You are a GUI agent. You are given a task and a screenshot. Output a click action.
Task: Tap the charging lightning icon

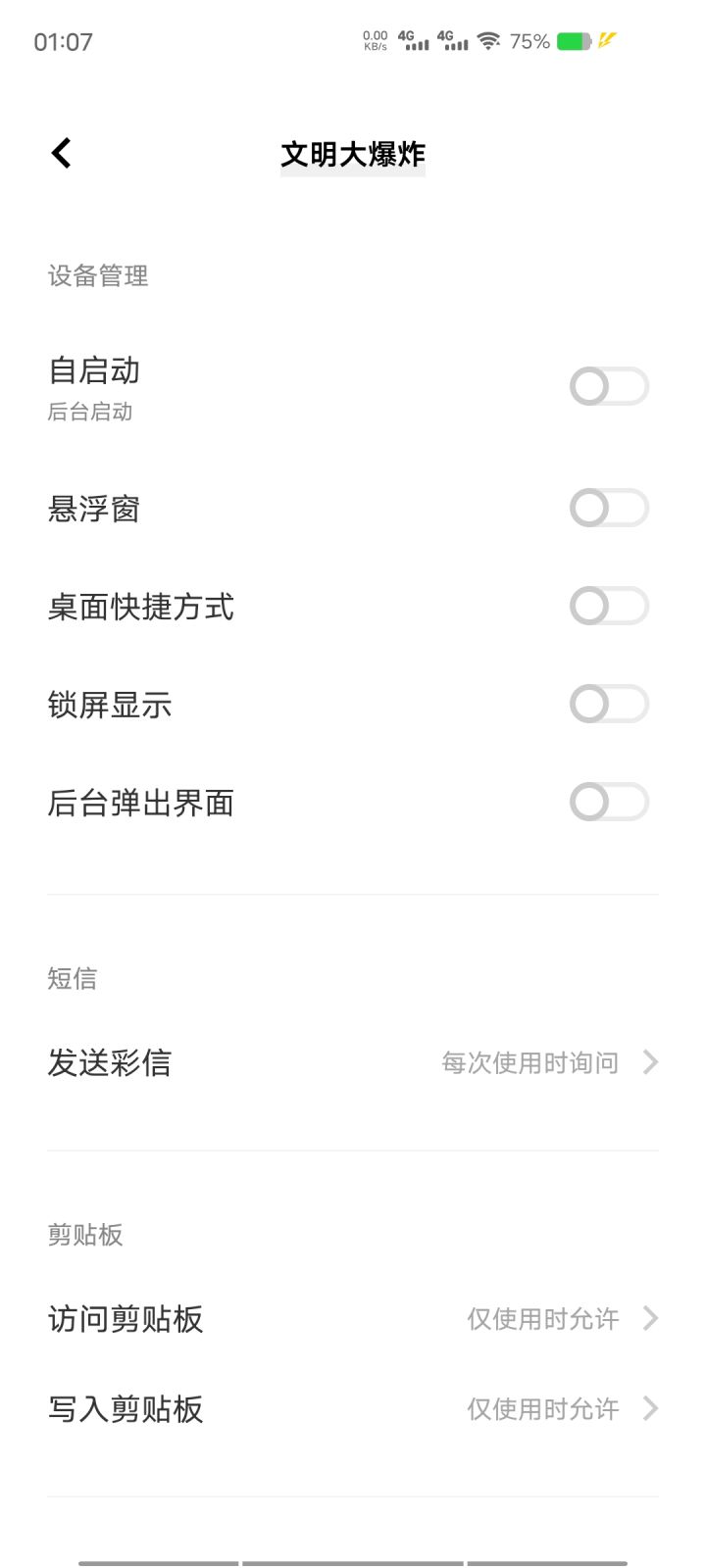[x=606, y=40]
